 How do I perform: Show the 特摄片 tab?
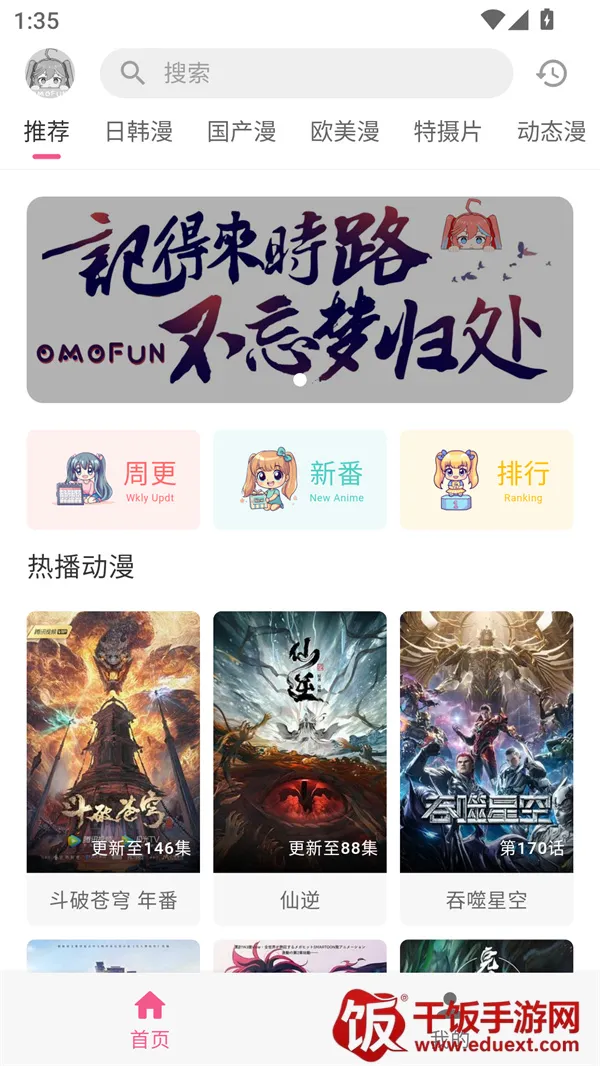tap(448, 132)
